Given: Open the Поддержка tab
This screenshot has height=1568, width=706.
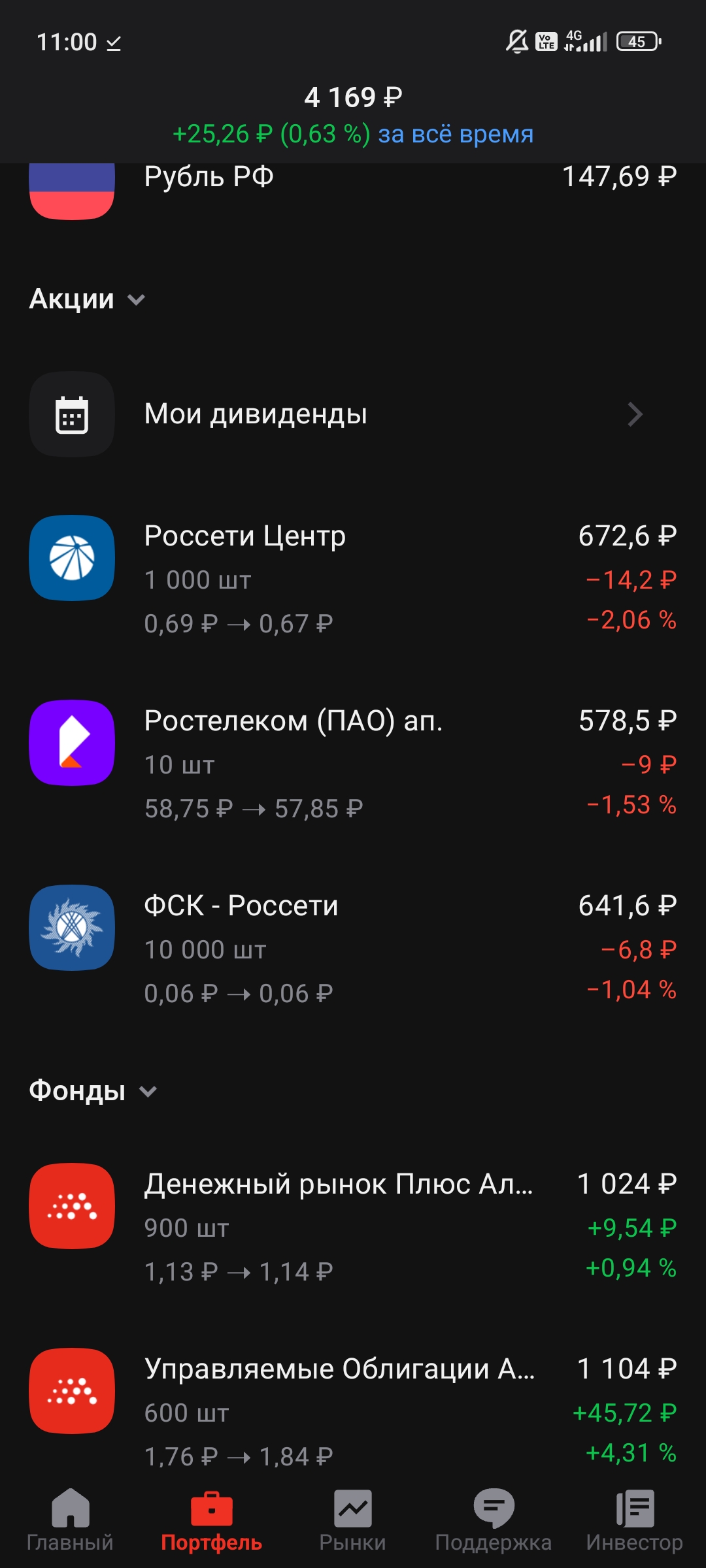Looking at the screenshot, I should (x=494, y=1521).
